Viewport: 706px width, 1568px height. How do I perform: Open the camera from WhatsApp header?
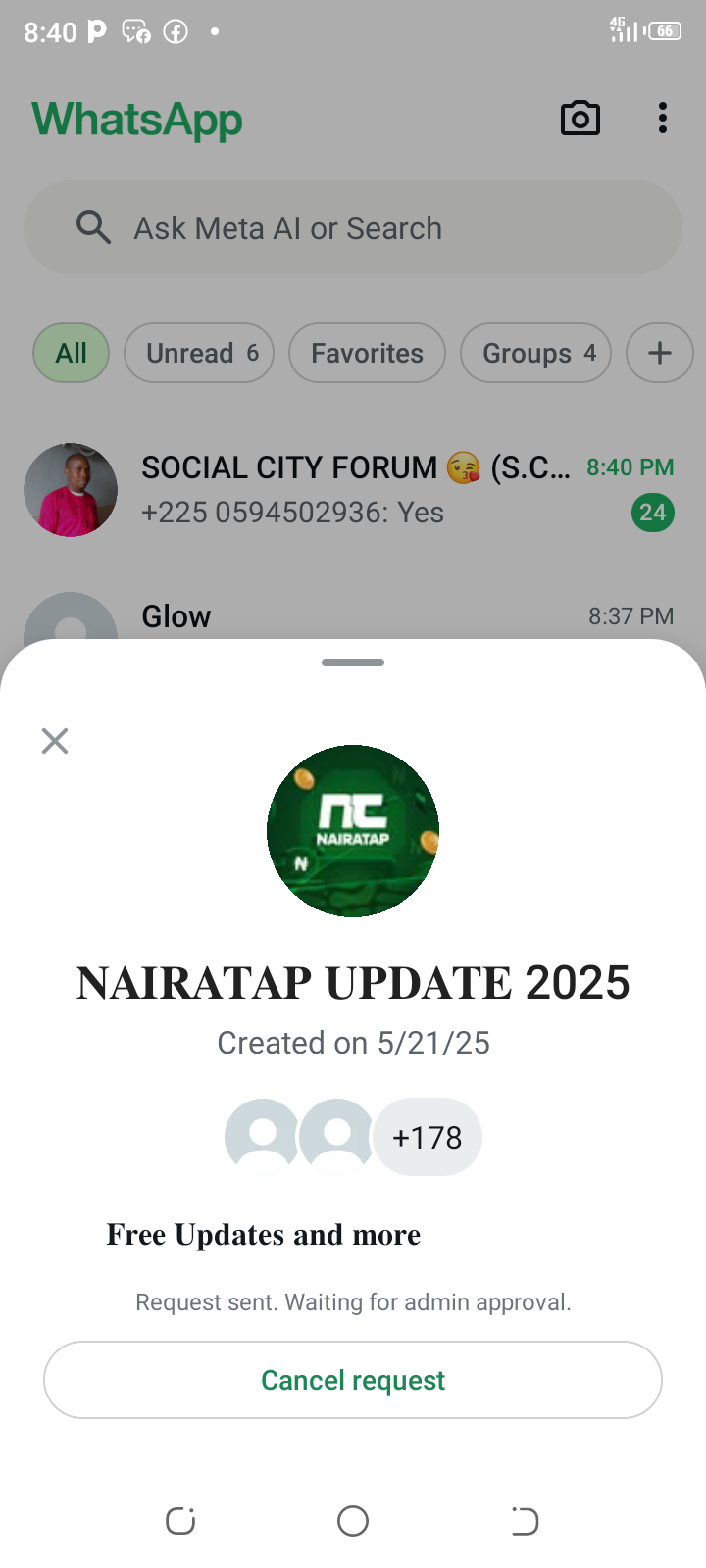(580, 119)
